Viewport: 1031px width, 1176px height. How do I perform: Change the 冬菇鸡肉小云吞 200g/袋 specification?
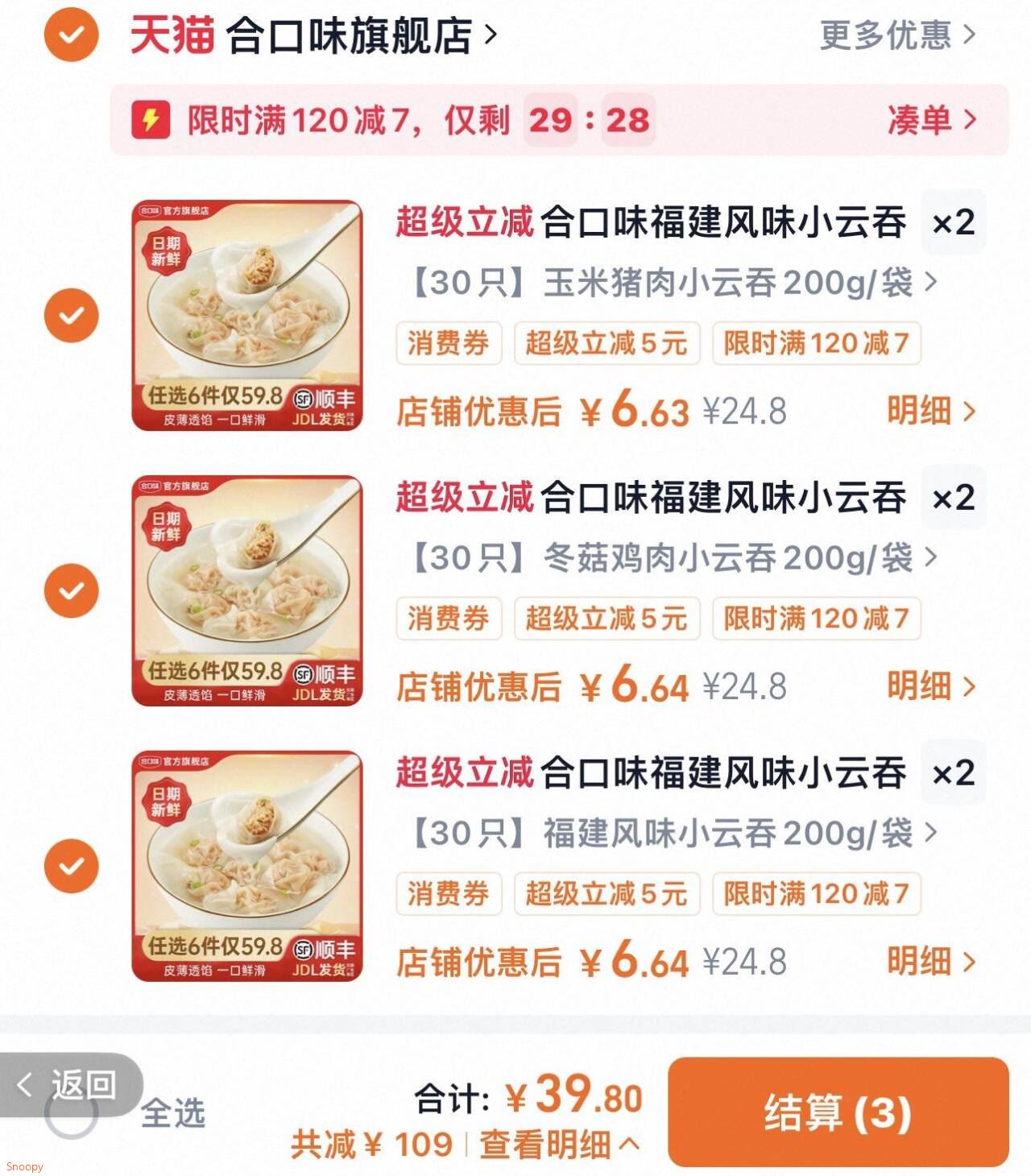click(673, 557)
